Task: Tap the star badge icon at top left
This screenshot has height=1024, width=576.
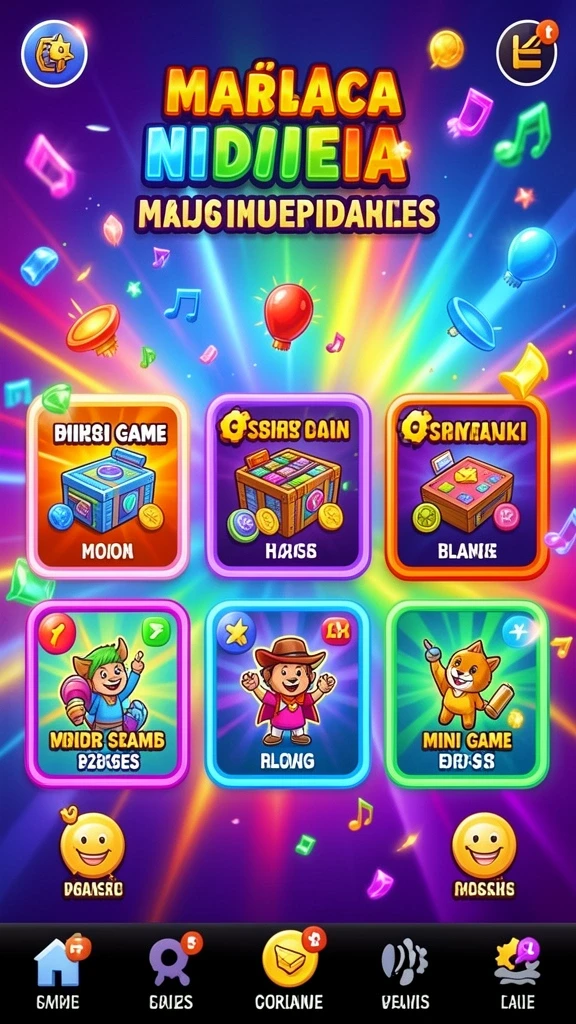Action: coord(54,54)
